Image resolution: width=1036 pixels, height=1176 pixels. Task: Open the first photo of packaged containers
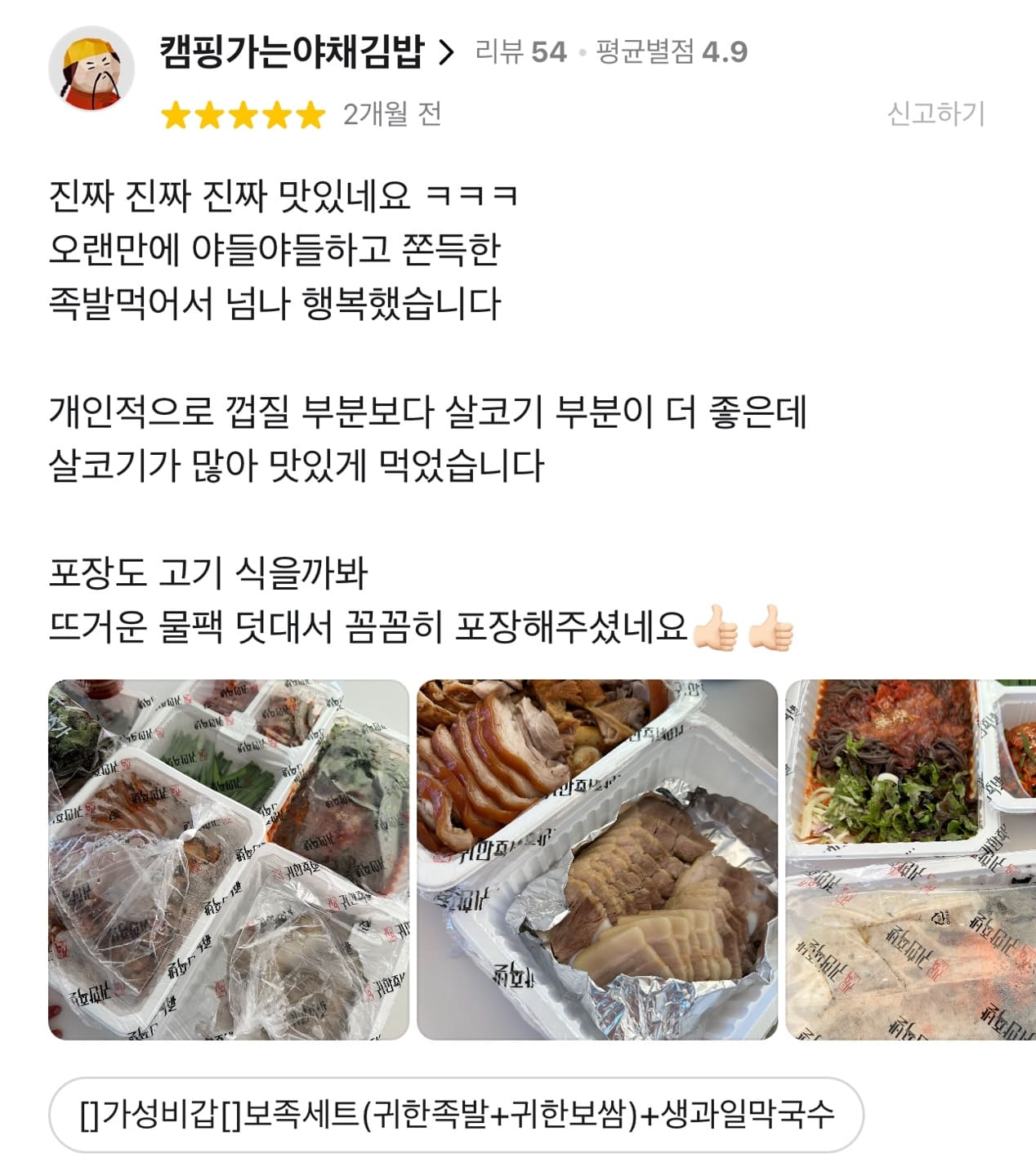[228, 859]
